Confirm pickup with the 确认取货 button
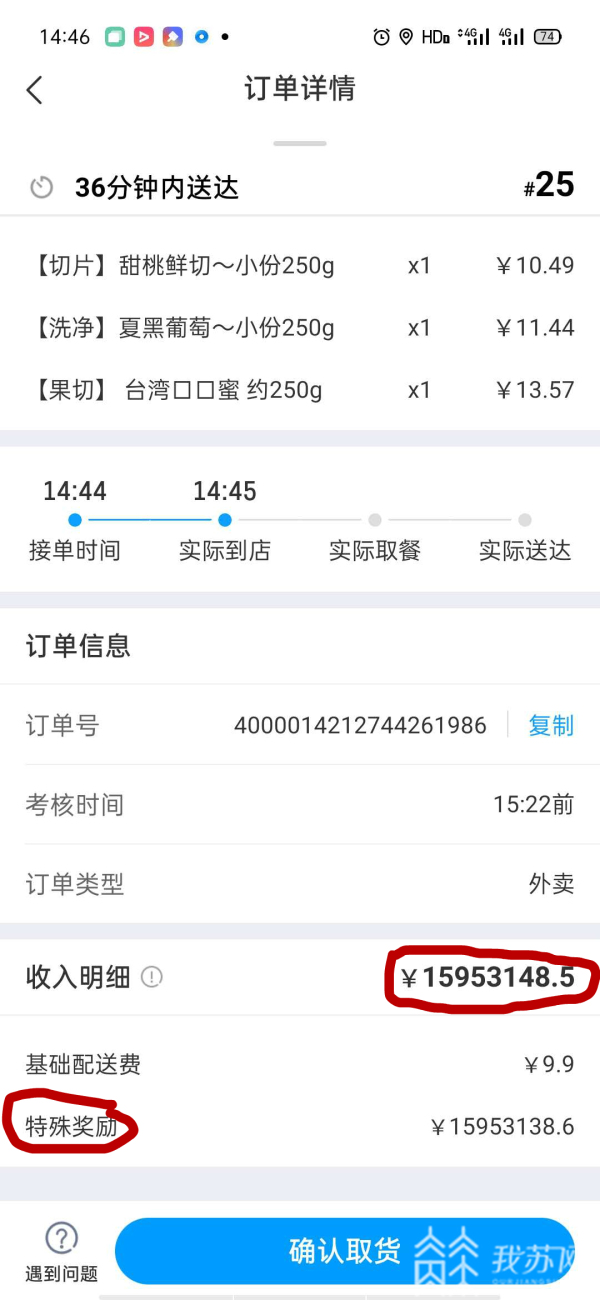This screenshot has width=600, height=1300. coord(345,1250)
